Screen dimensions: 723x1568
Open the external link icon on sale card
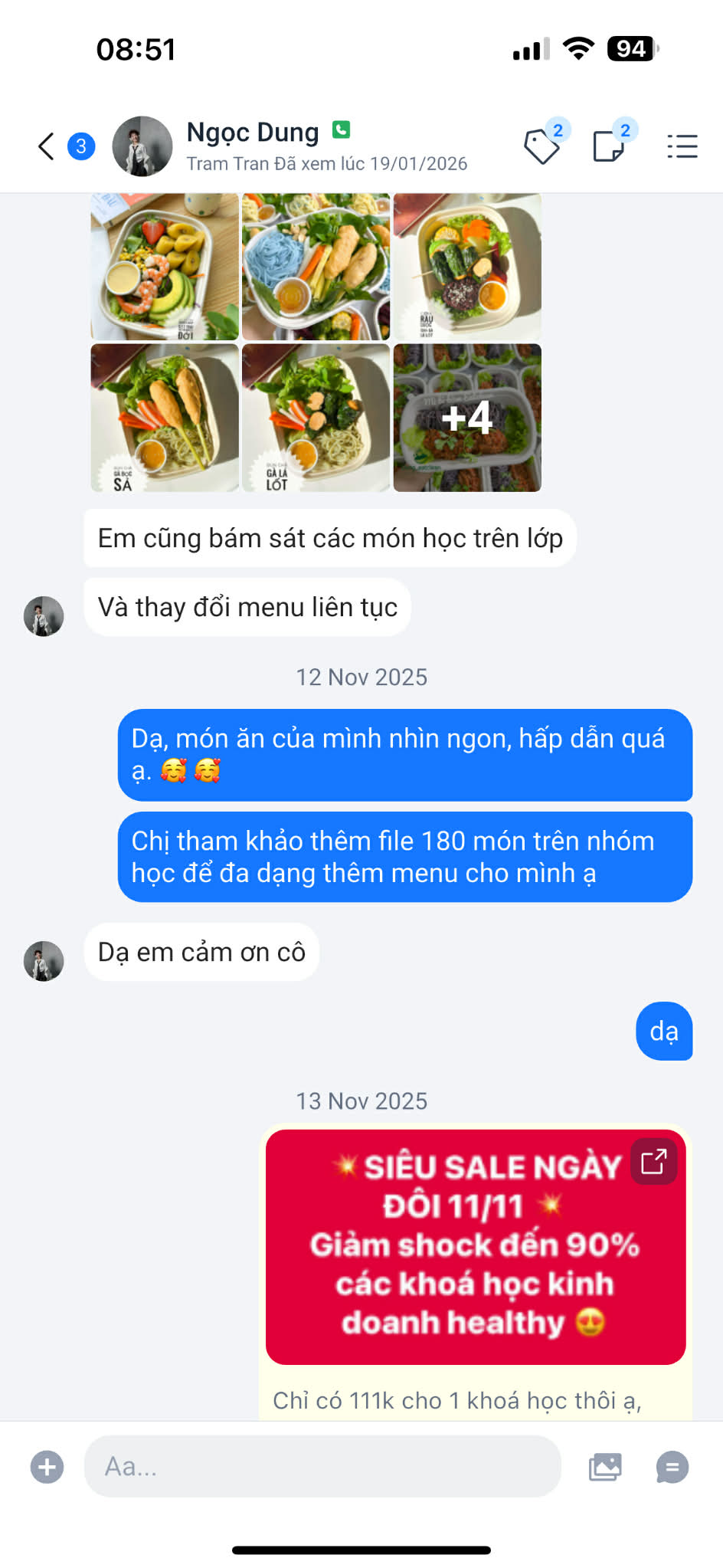653,1162
